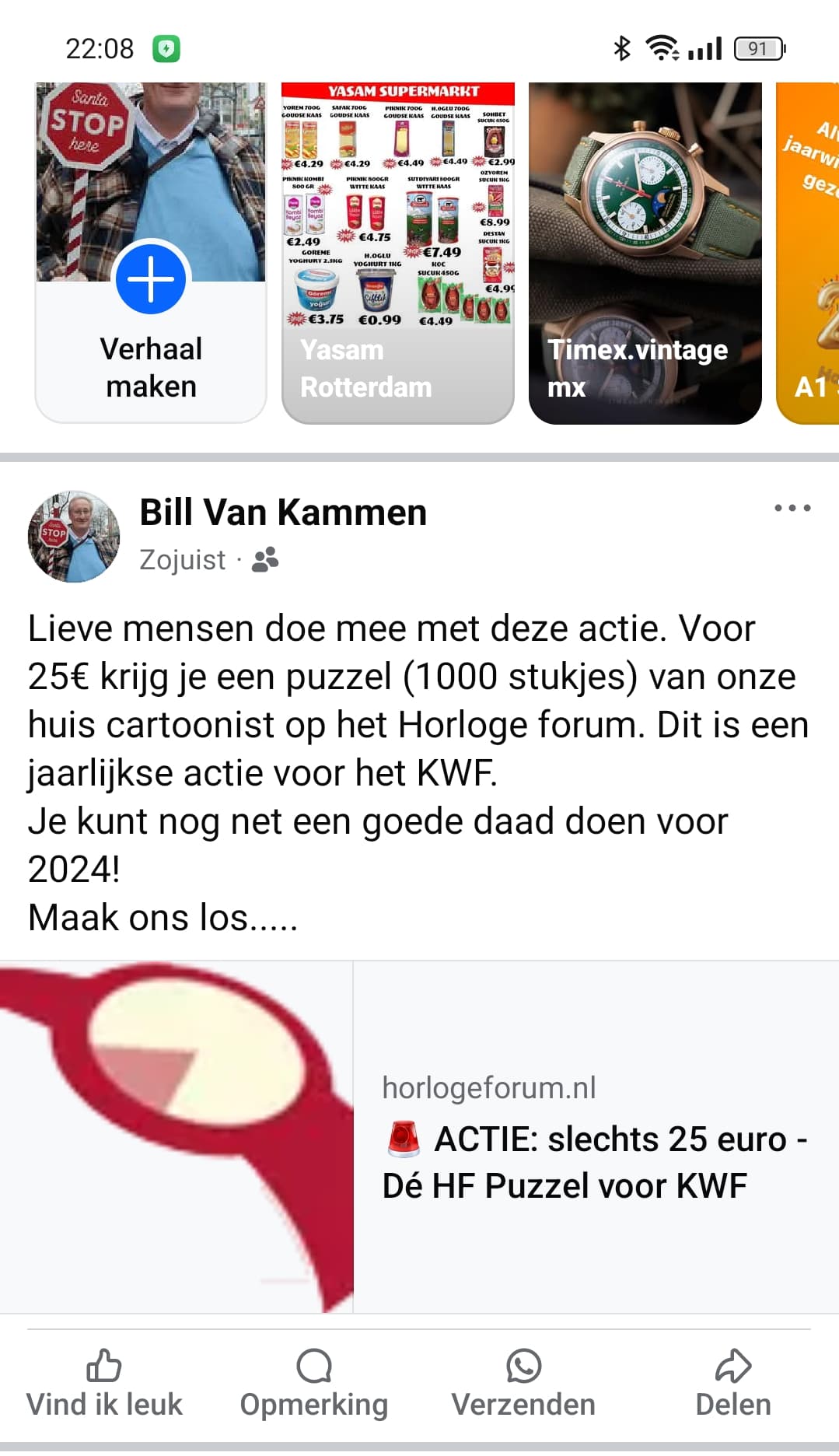Screen dimensions: 839x1456
Task: Send the post via Verzenden
Action: coord(523,1384)
